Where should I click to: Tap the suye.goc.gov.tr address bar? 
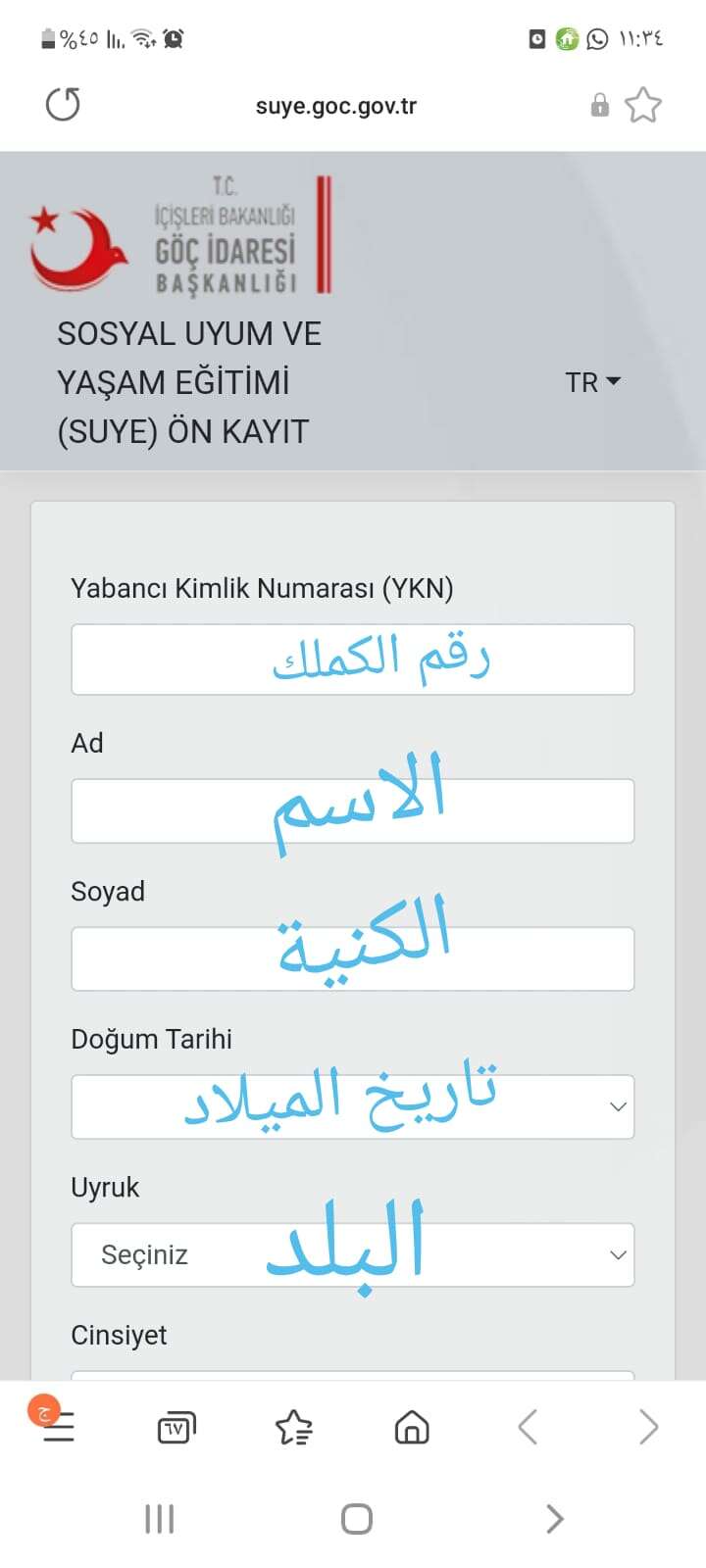[x=335, y=106]
